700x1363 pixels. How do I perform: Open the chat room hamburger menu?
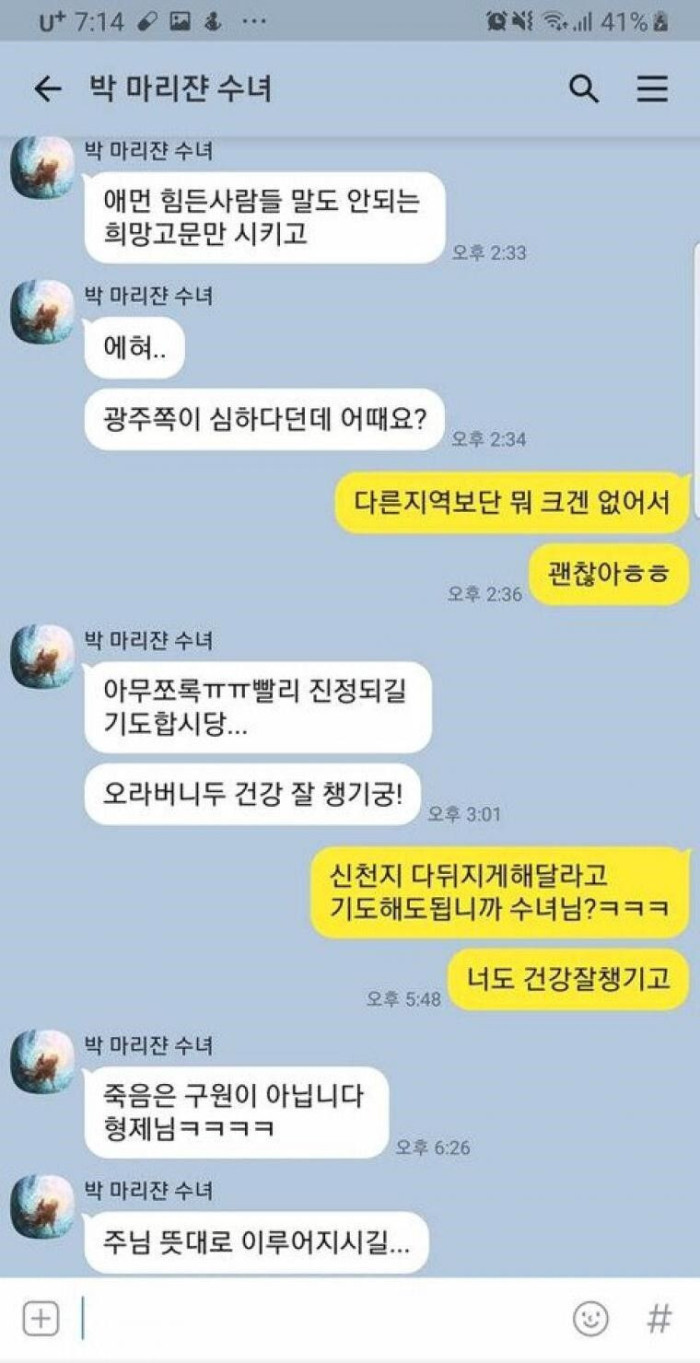652,89
